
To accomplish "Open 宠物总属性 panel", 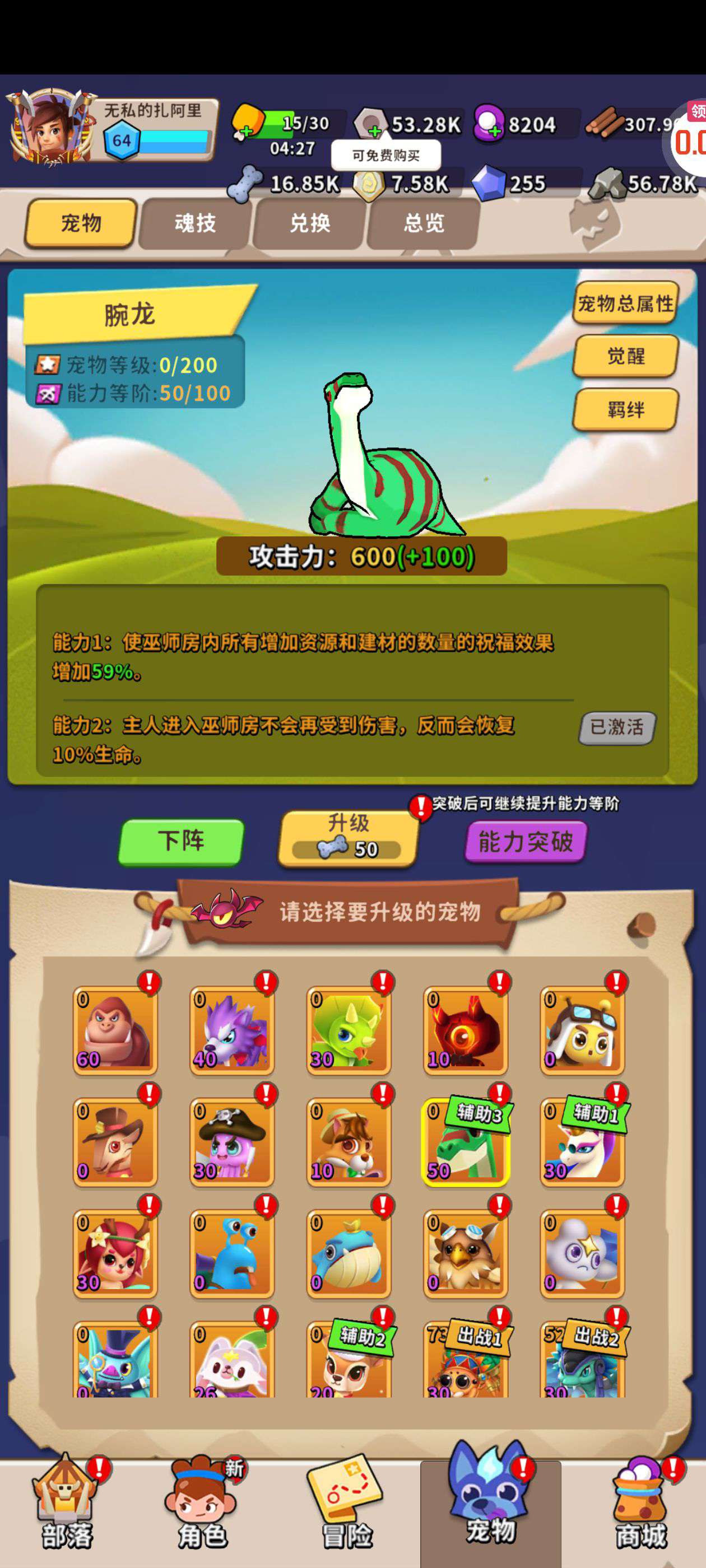I will pyautogui.click(x=625, y=302).
